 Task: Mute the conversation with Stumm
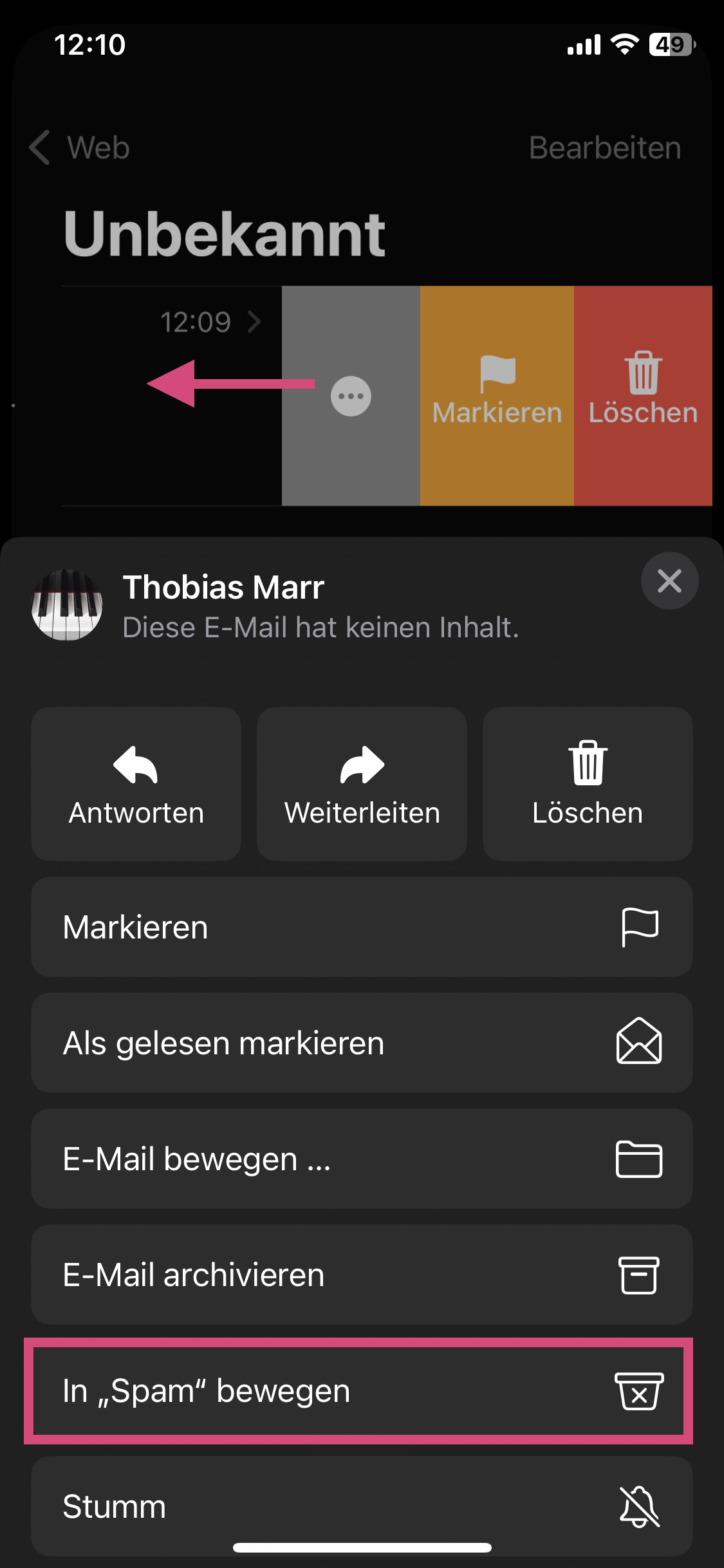pyautogui.click(x=362, y=1506)
